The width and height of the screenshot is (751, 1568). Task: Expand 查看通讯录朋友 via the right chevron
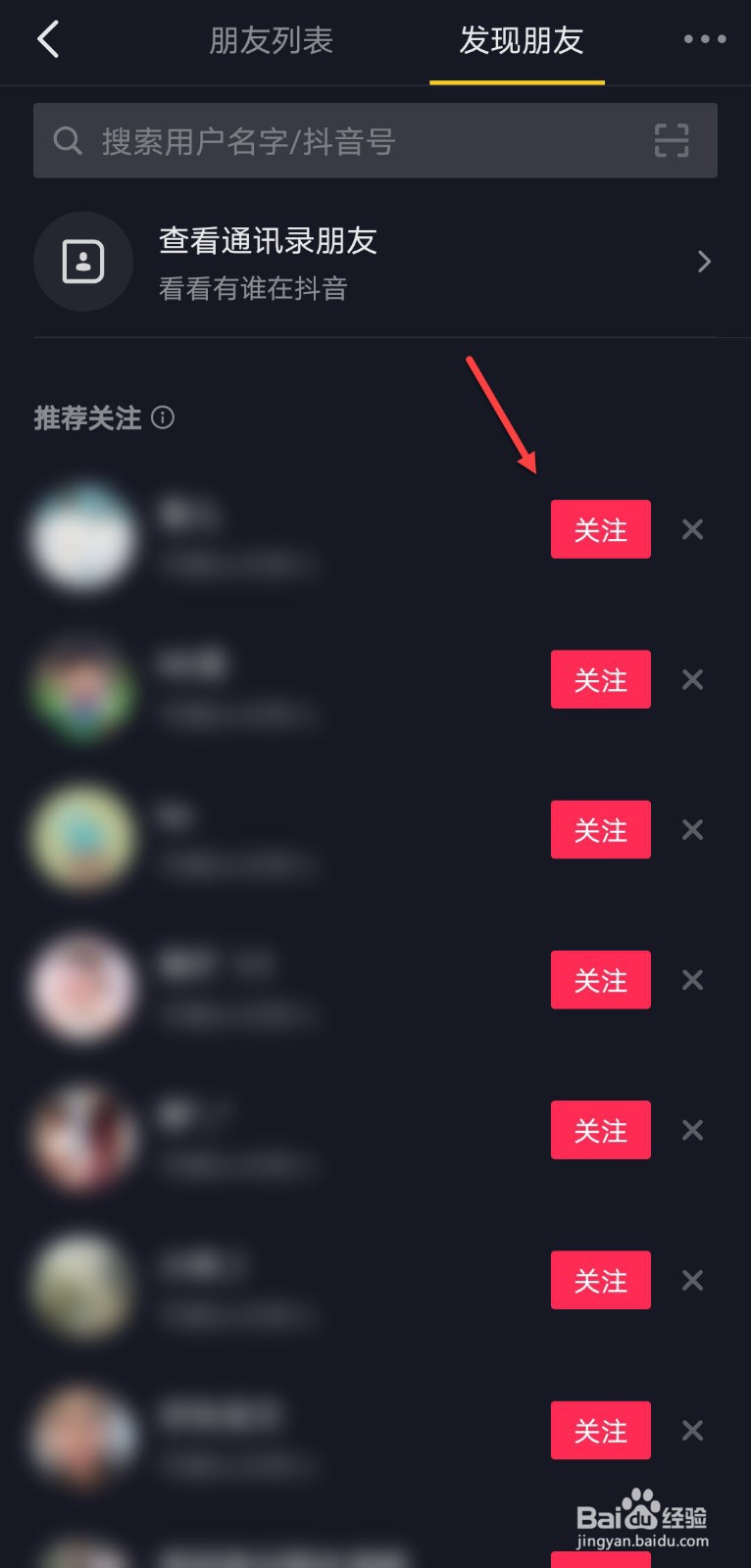(704, 261)
